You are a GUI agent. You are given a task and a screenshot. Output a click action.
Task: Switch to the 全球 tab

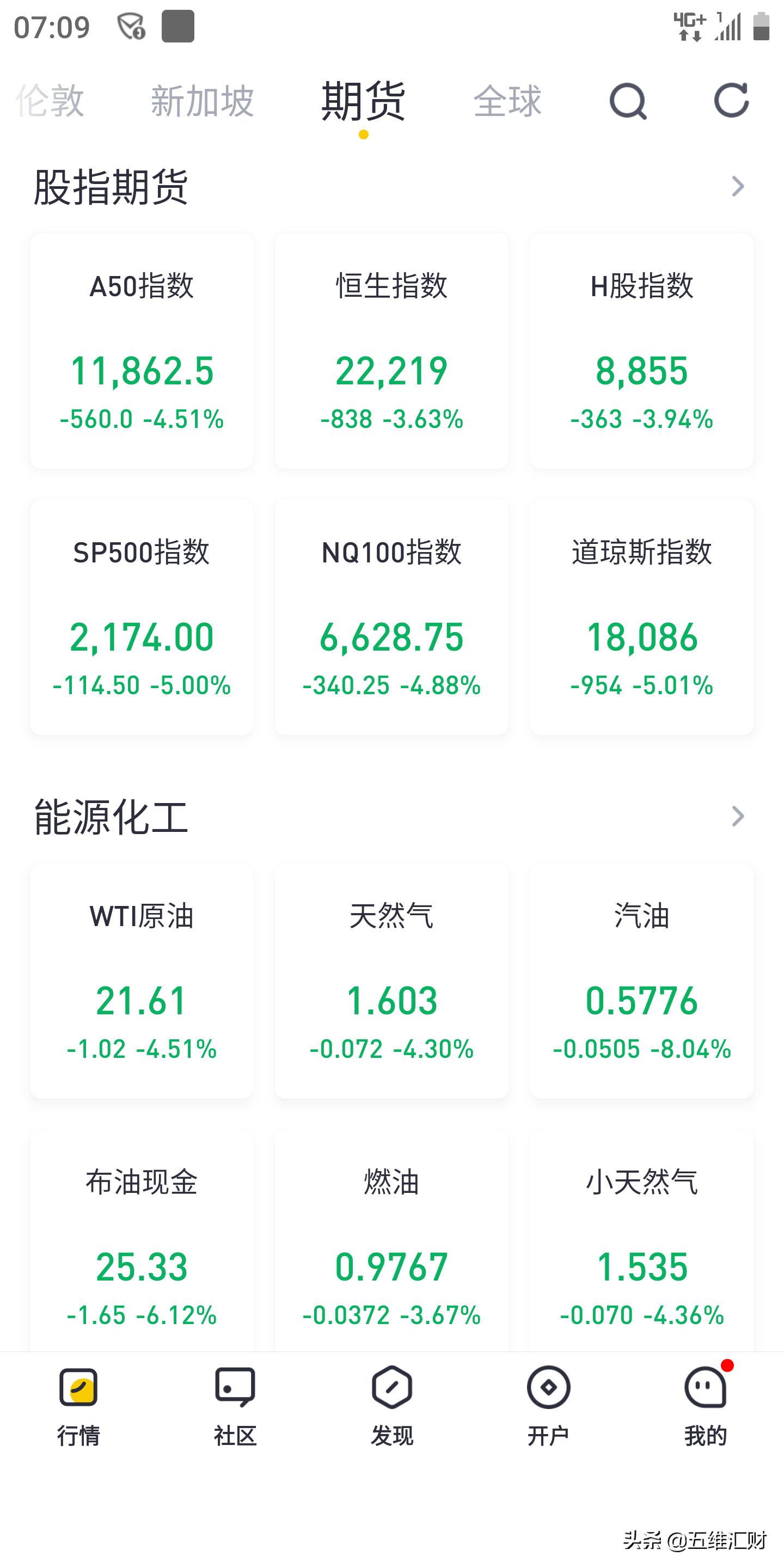point(507,101)
